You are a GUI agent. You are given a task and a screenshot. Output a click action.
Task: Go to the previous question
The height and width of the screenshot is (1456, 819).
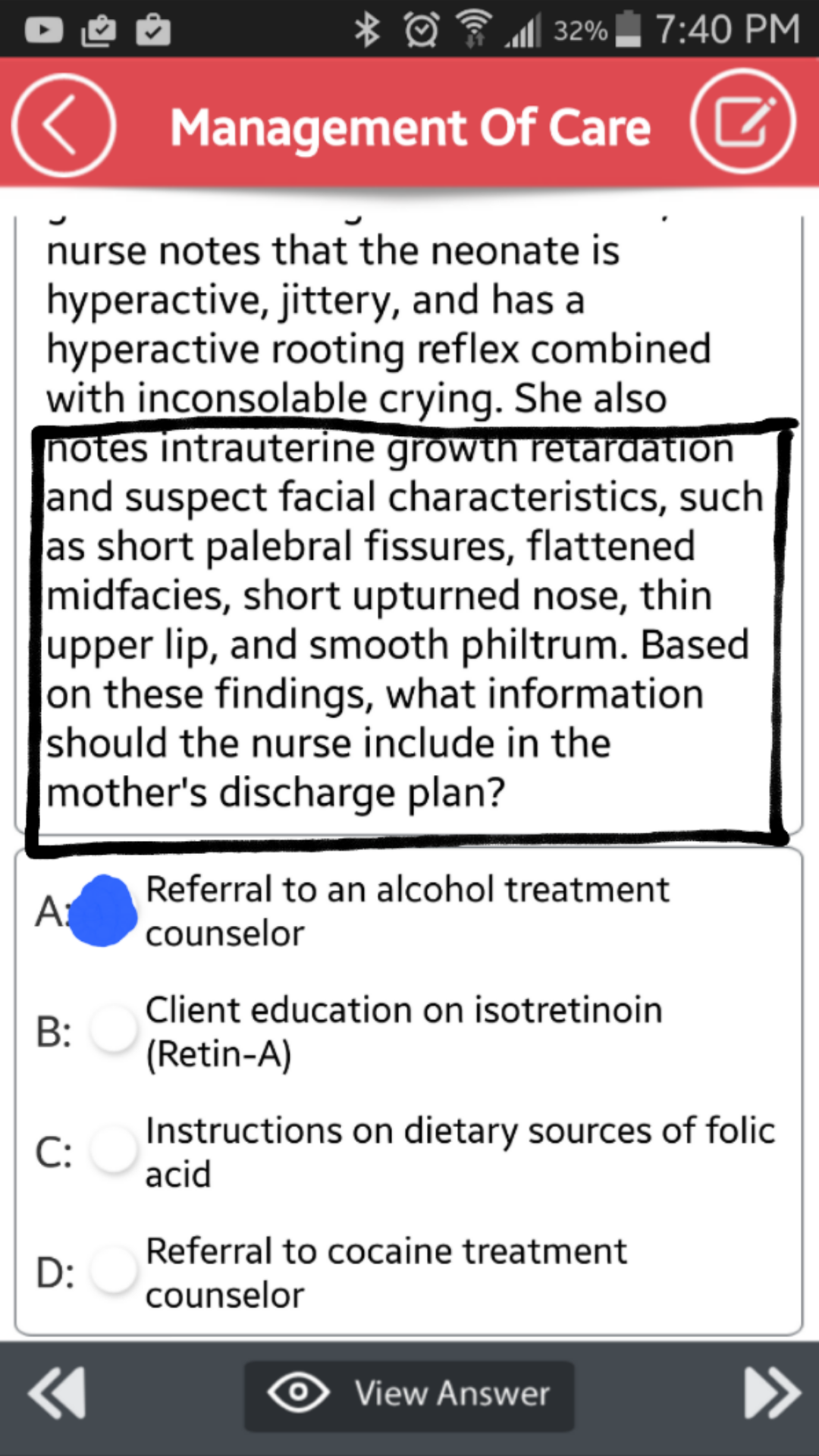[x=57, y=1393]
